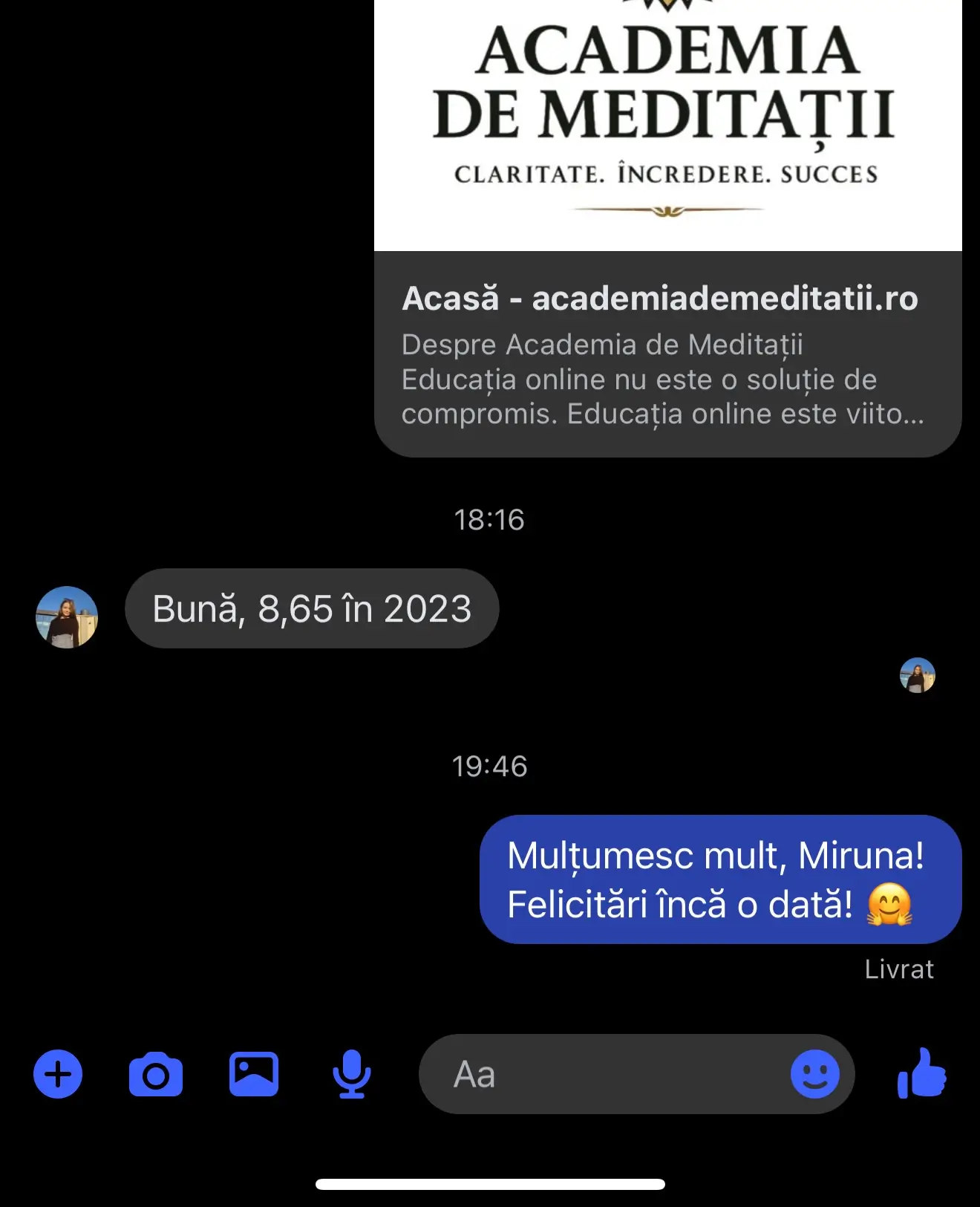The image size is (980, 1207).
Task: Record a voice message with the microphone
Action: point(351,1074)
